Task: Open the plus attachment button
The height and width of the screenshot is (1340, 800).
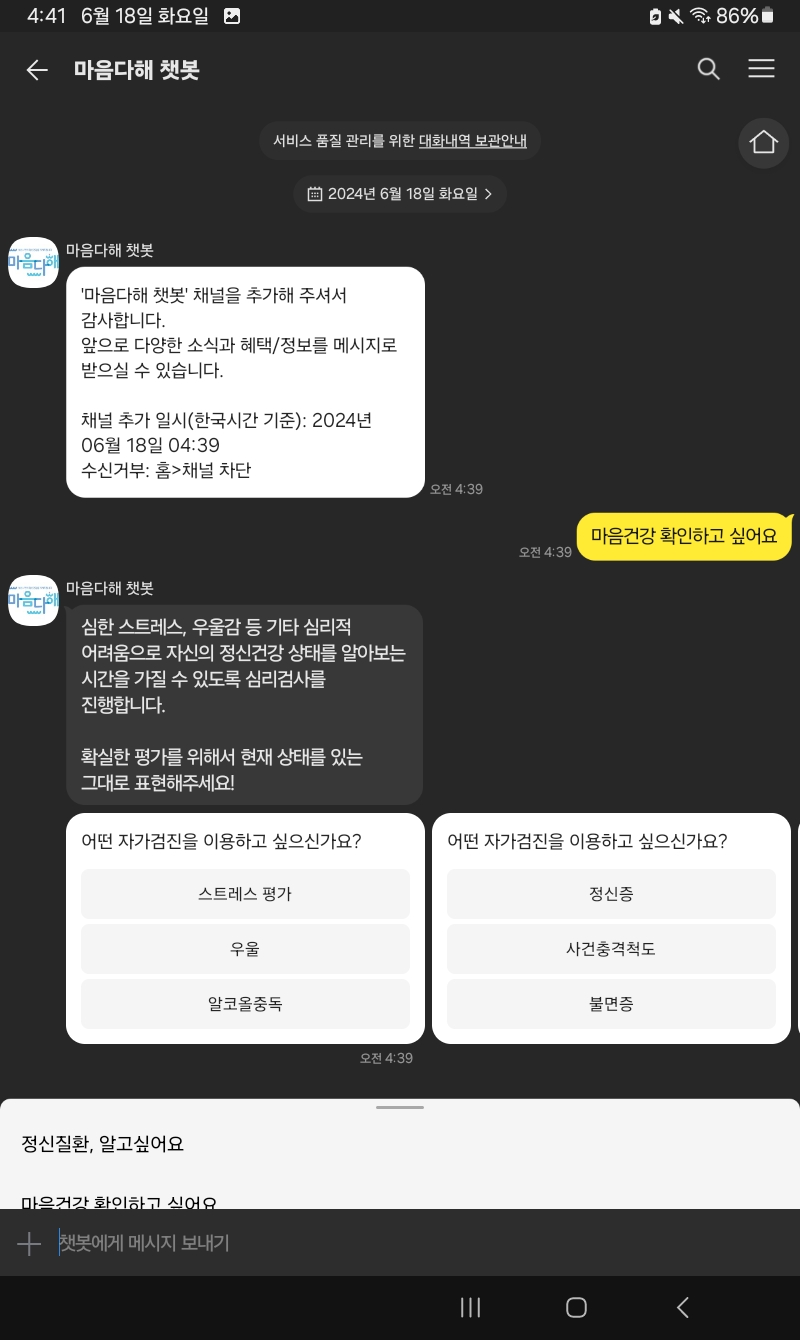Action: 29,1243
